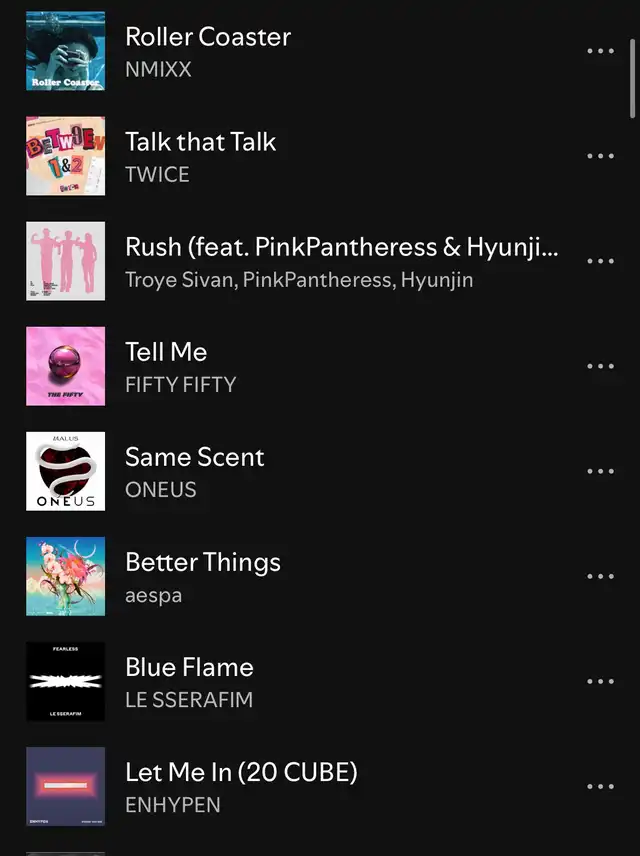The image size is (640, 856).
Task: Open more options for Talk that Talk
Action: click(x=600, y=156)
